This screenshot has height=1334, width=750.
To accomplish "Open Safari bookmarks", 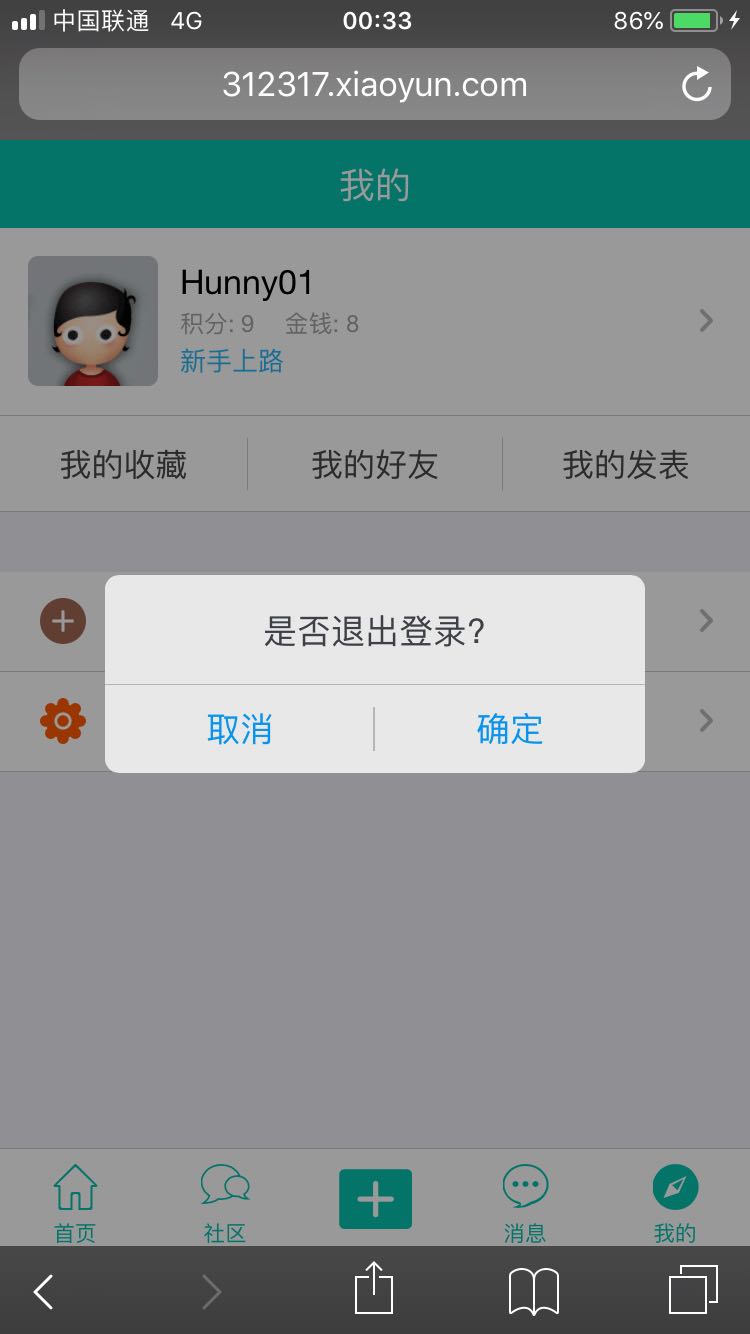I will (533, 1292).
